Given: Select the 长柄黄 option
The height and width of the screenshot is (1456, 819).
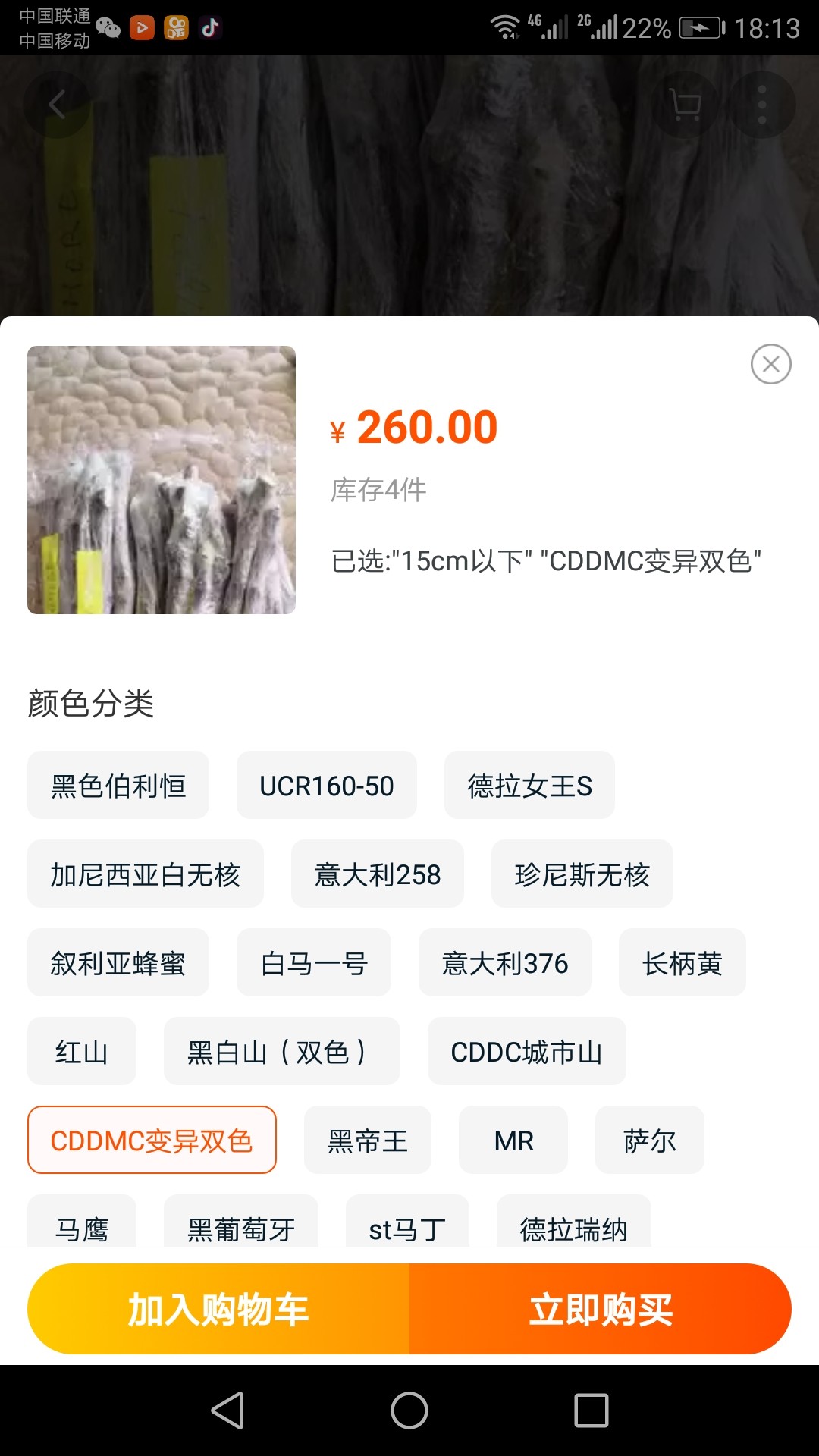Looking at the screenshot, I should coord(682,963).
